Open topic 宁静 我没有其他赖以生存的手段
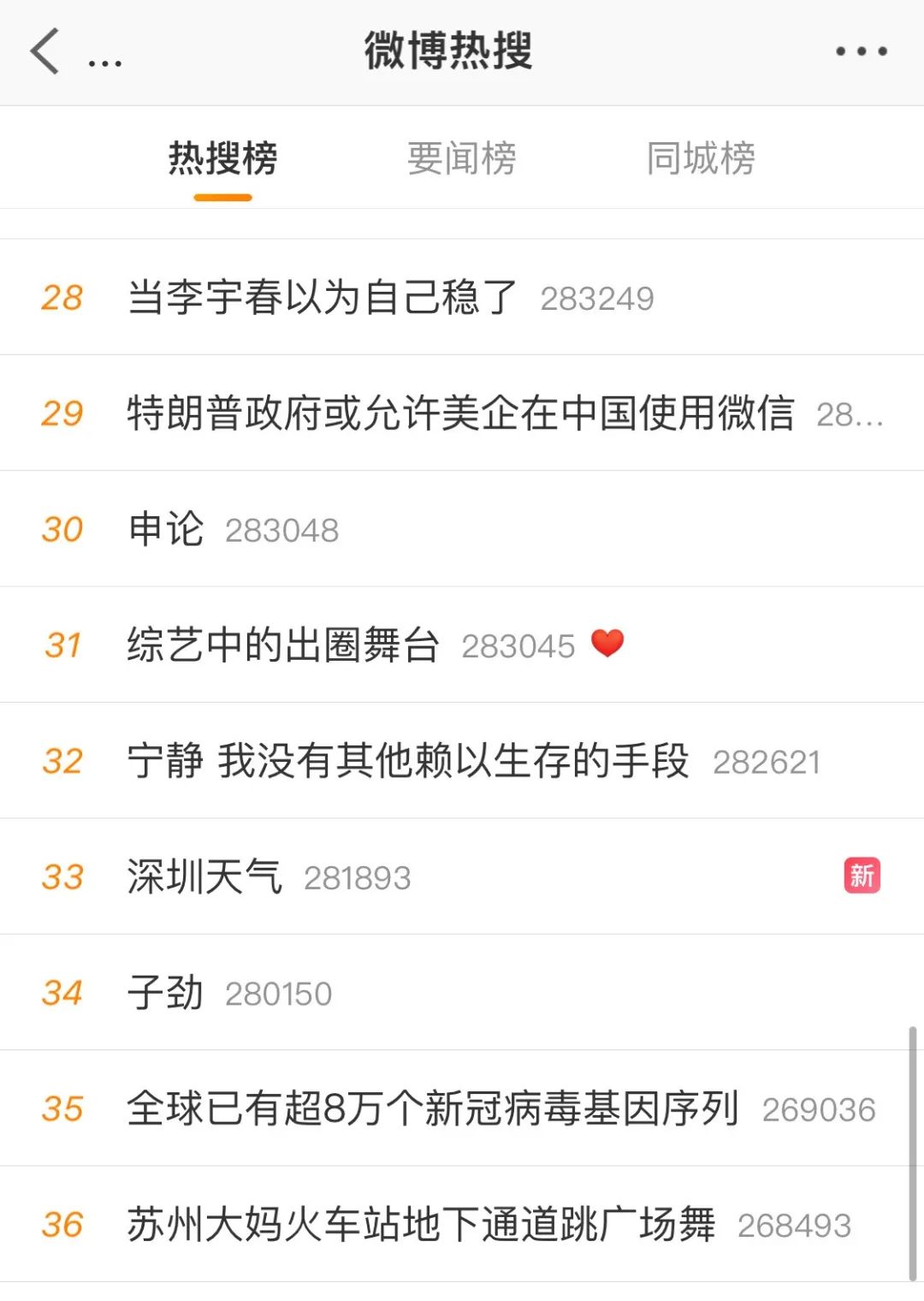The width and height of the screenshot is (924, 1301). (x=408, y=761)
